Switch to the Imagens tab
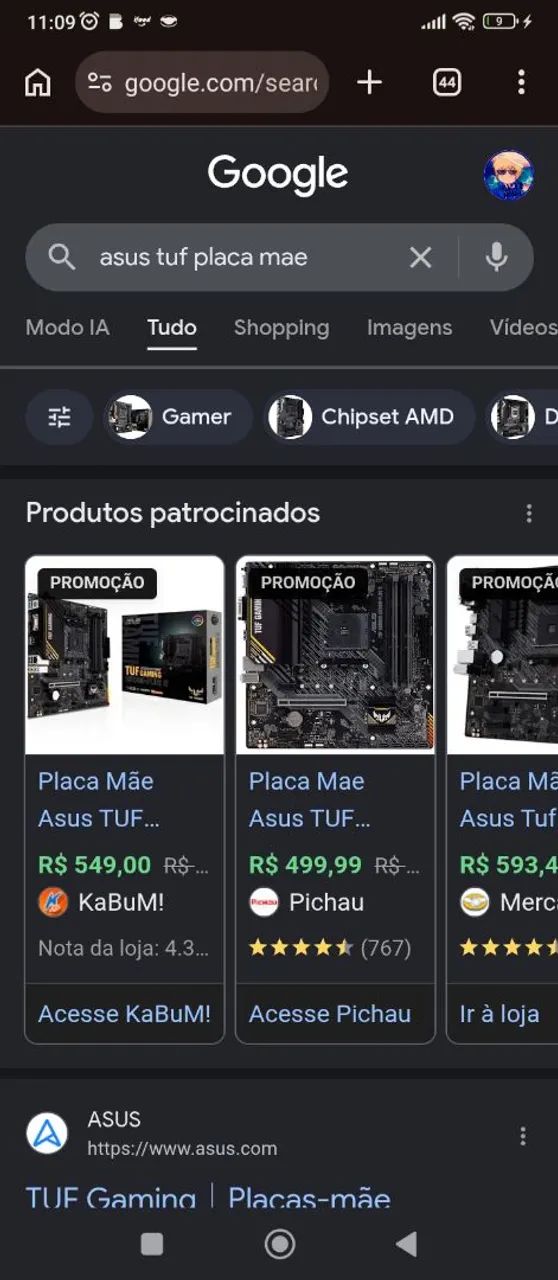 point(409,327)
